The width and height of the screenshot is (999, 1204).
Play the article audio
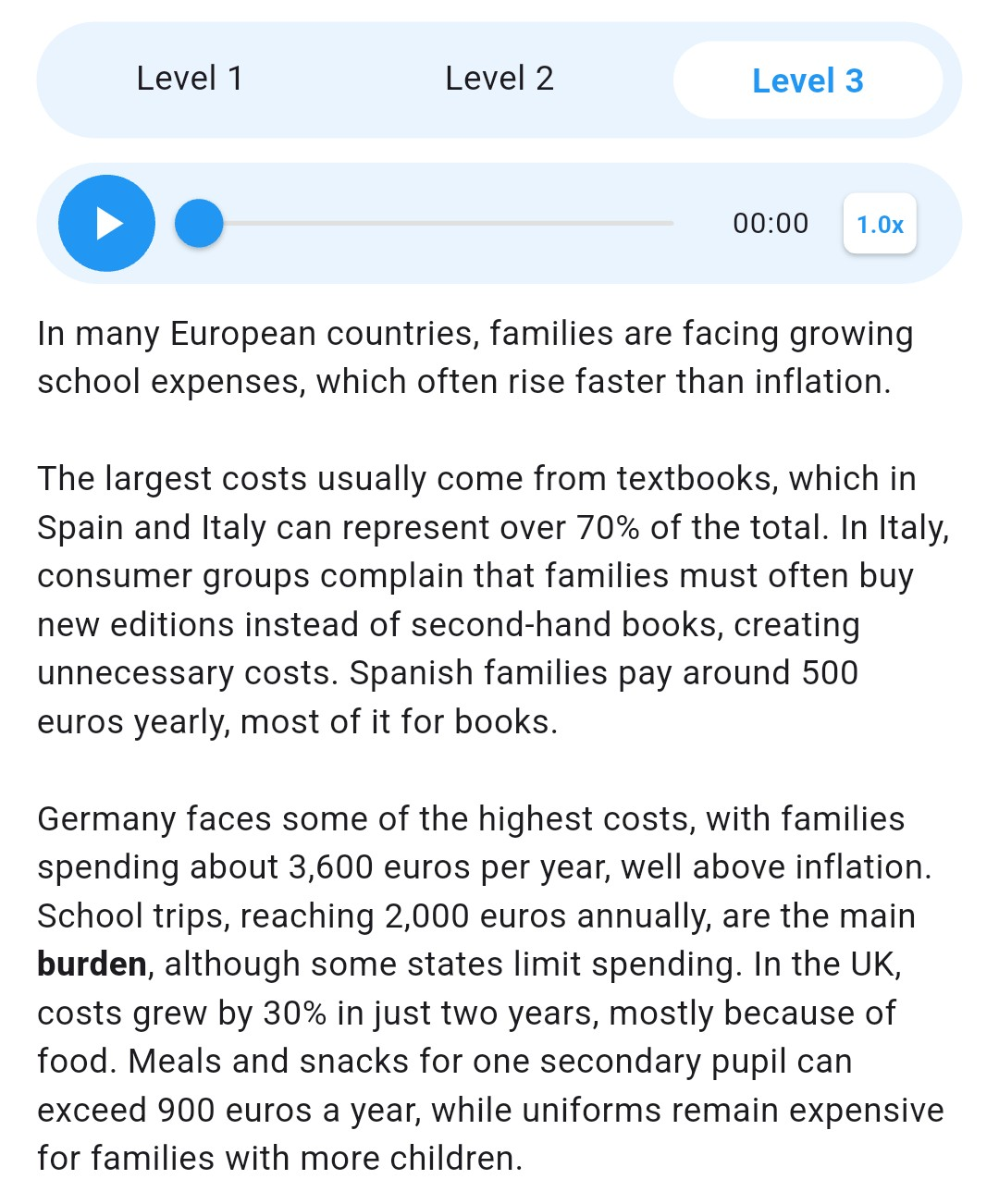pos(107,223)
